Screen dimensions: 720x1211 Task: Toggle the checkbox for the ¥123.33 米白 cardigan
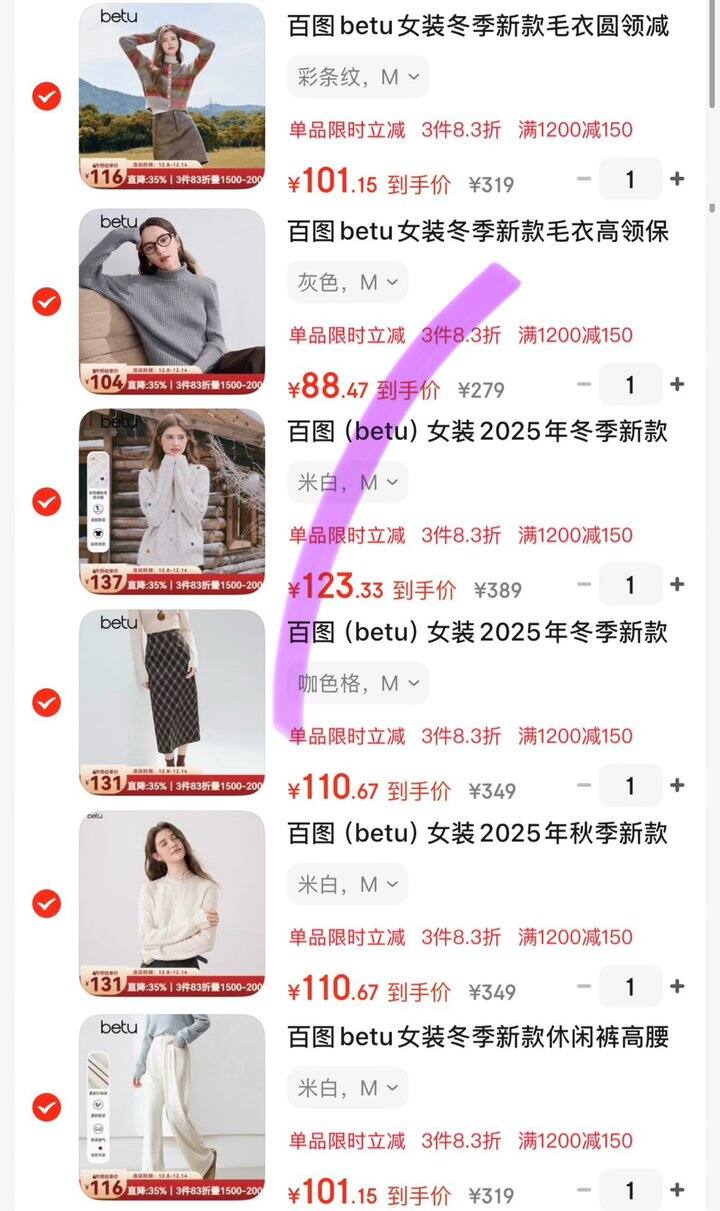(47, 502)
